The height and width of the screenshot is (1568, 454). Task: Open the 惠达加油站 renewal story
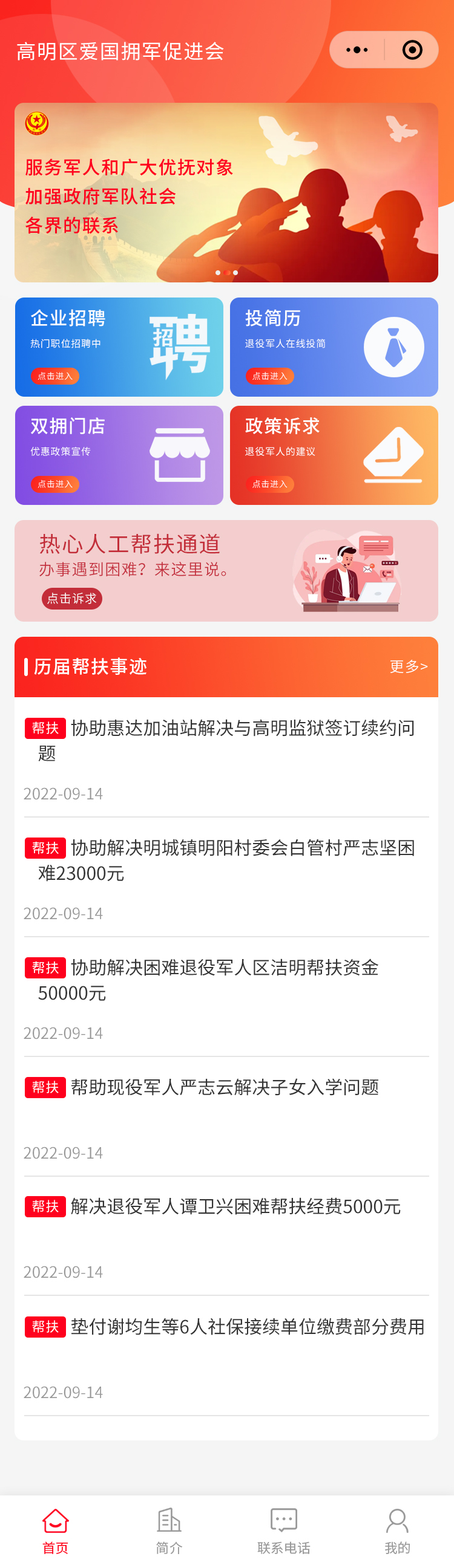[226, 740]
